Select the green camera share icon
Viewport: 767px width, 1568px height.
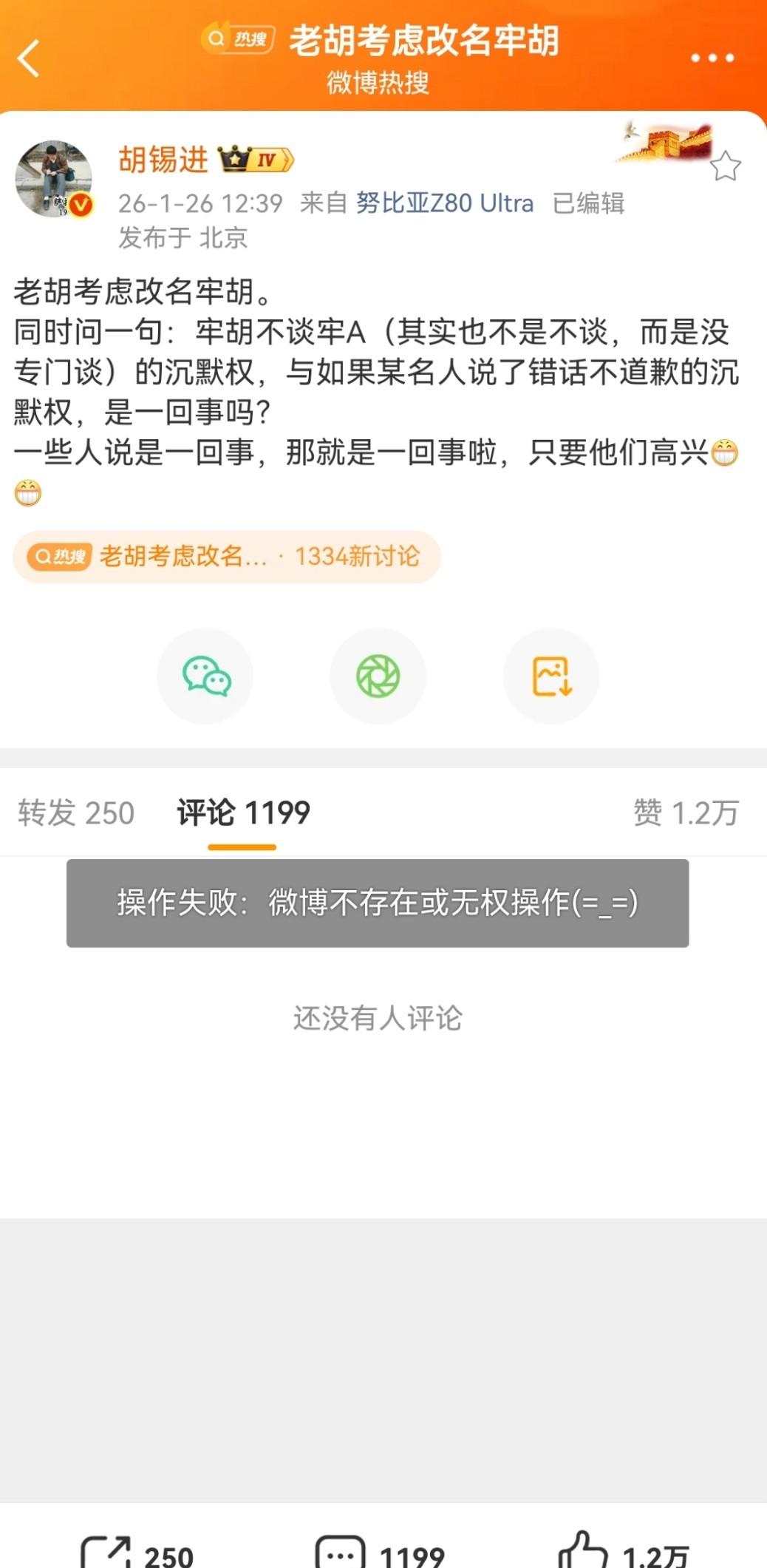pyautogui.click(x=378, y=675)
